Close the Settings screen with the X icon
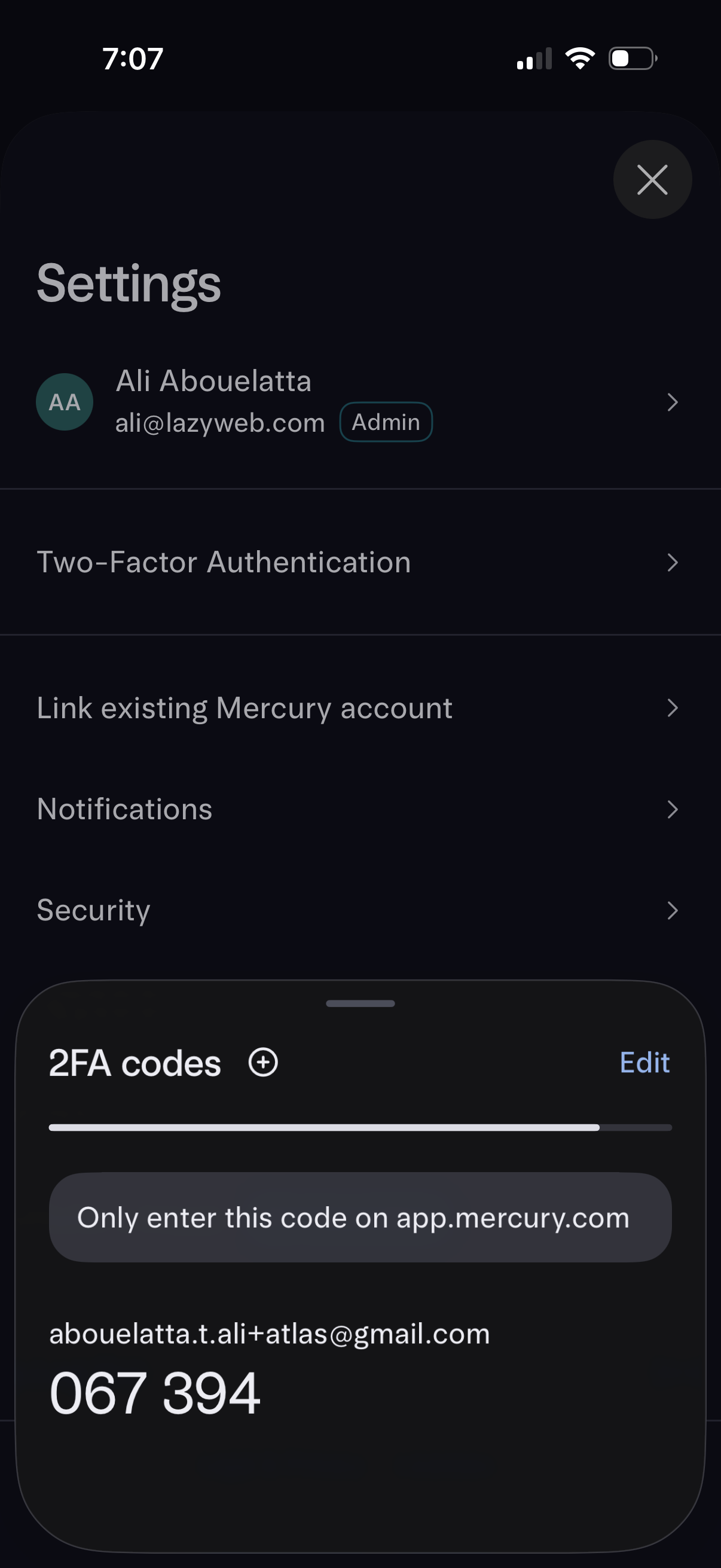The height and width of the screenshot is (1568, 721). 652,179
